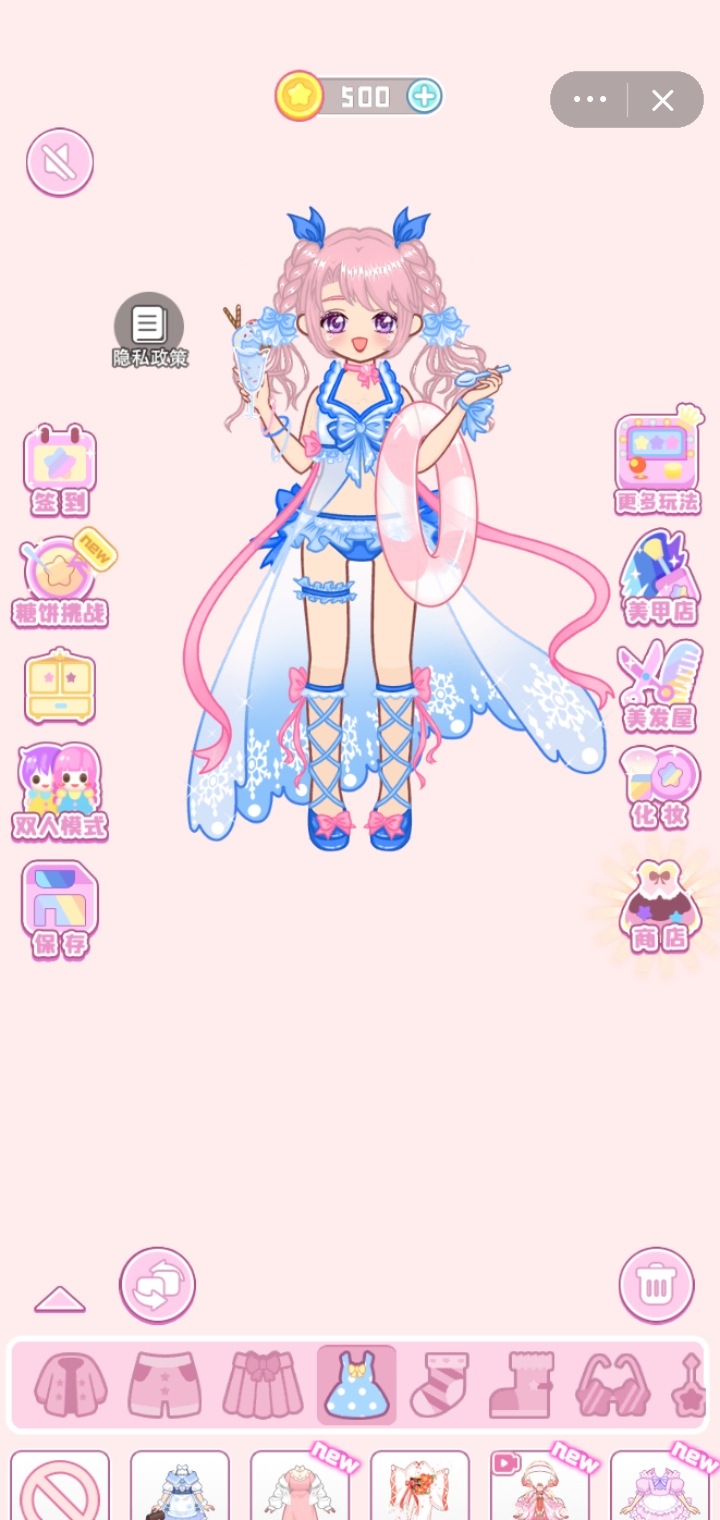Close the mini-program
Screen dimensions: 720x1520
click(x=663, y=99)
